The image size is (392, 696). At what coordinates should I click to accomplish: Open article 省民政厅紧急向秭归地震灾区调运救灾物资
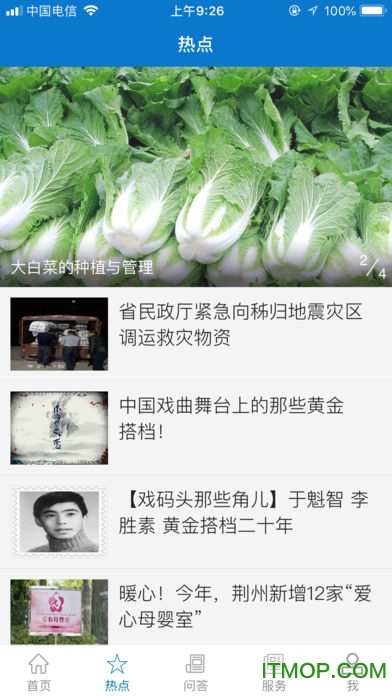[x=196, y=334]
